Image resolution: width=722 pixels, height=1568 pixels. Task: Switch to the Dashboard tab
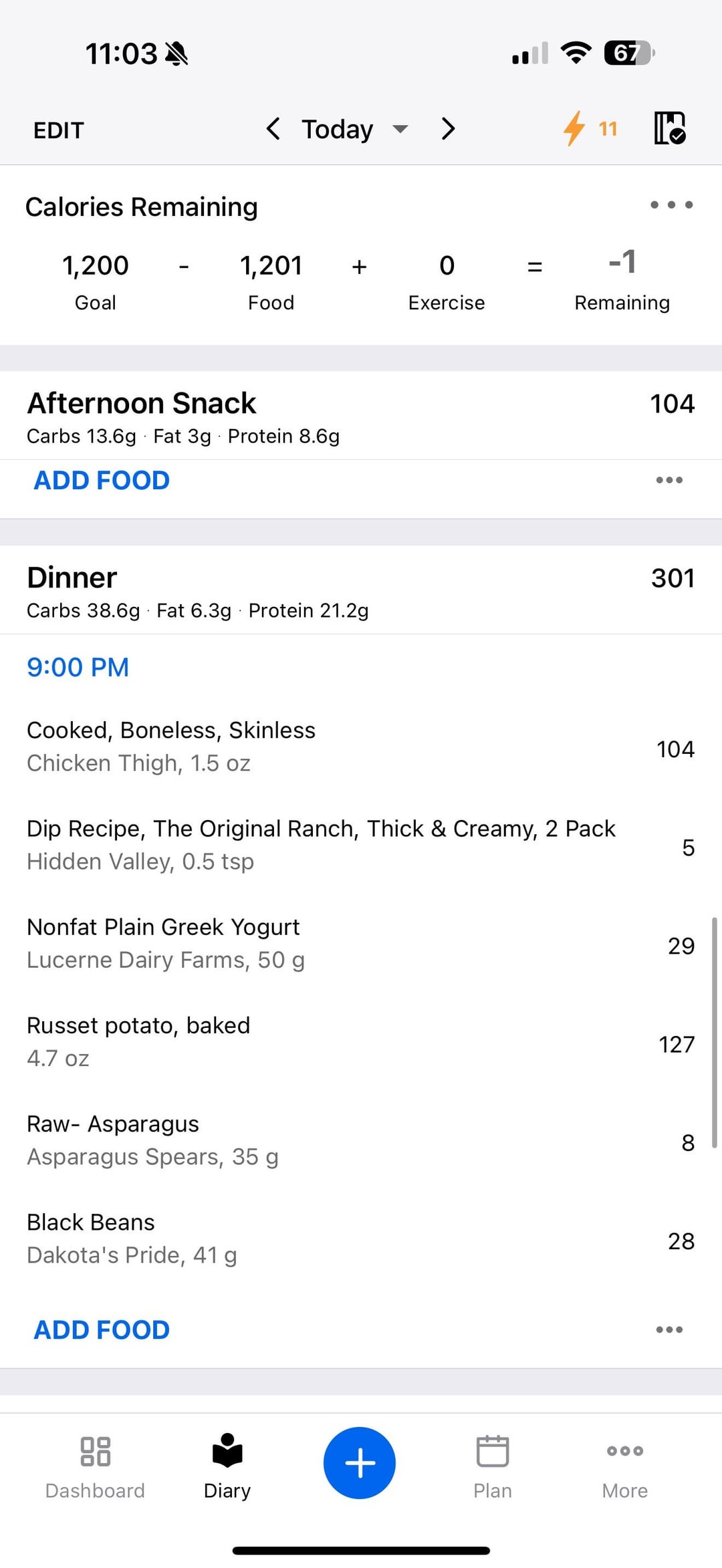click(x=95, y=1466)
